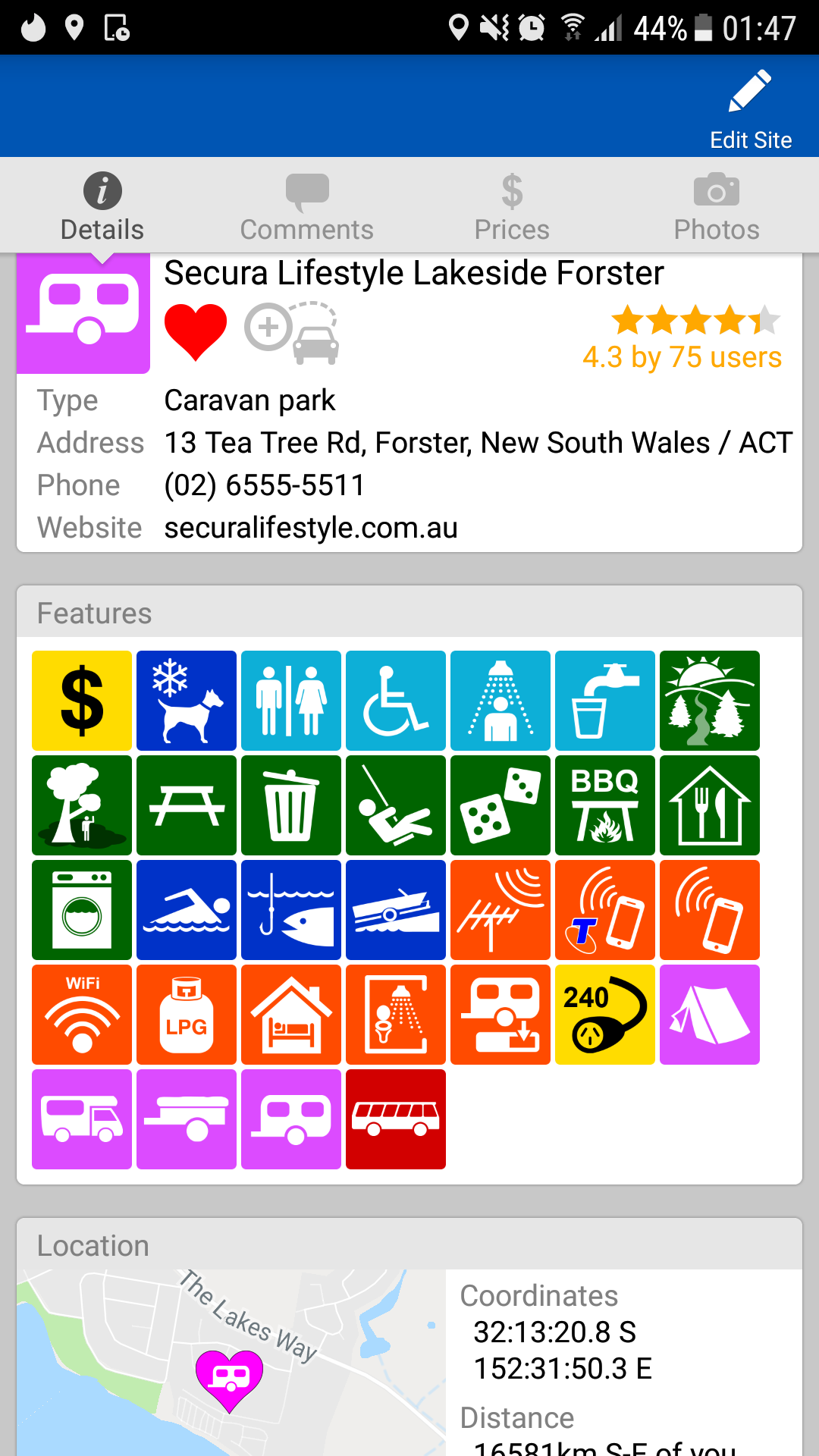Tap the WiFi feature icon
Viewport: 819px width, 1456px height.
coord(82,1015)
